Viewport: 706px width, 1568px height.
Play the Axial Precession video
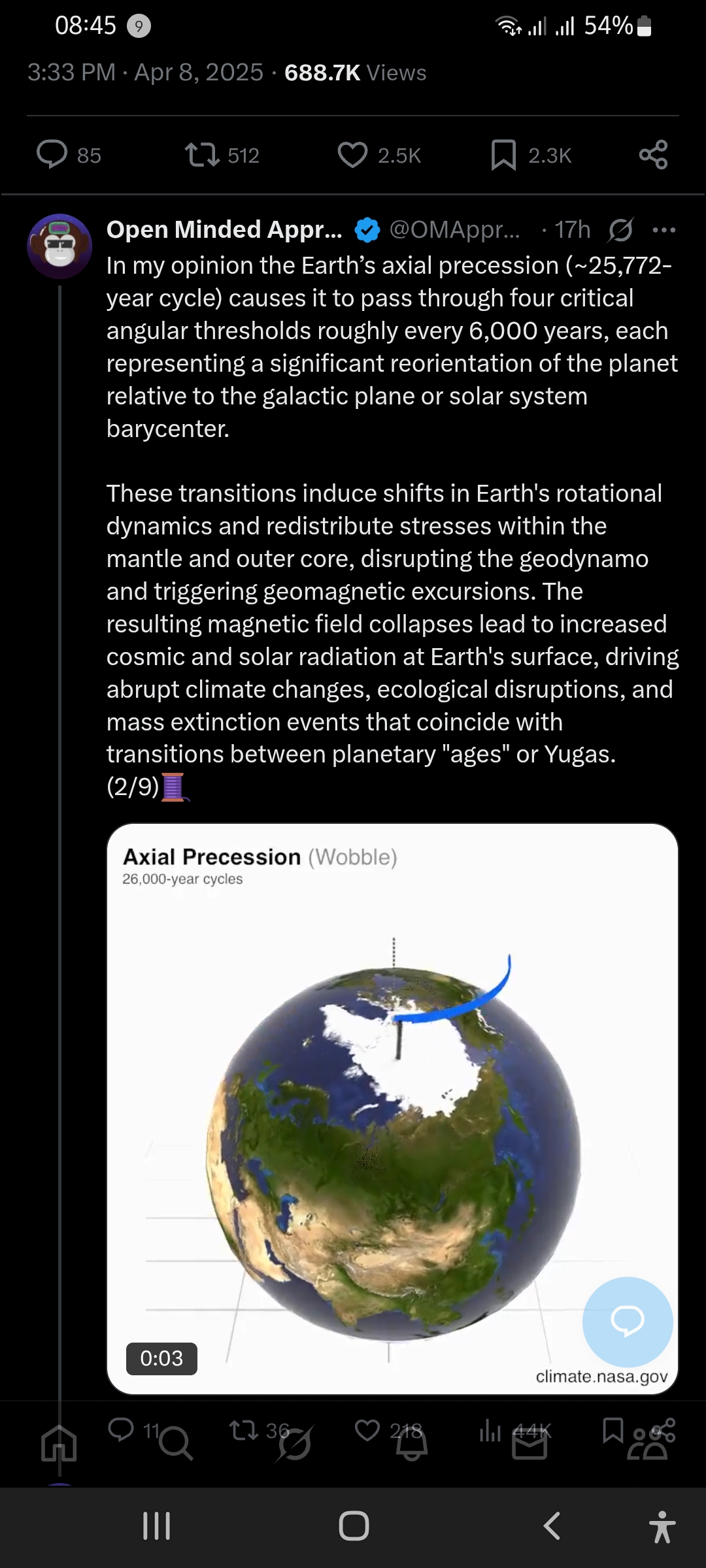pos(392,1111)
